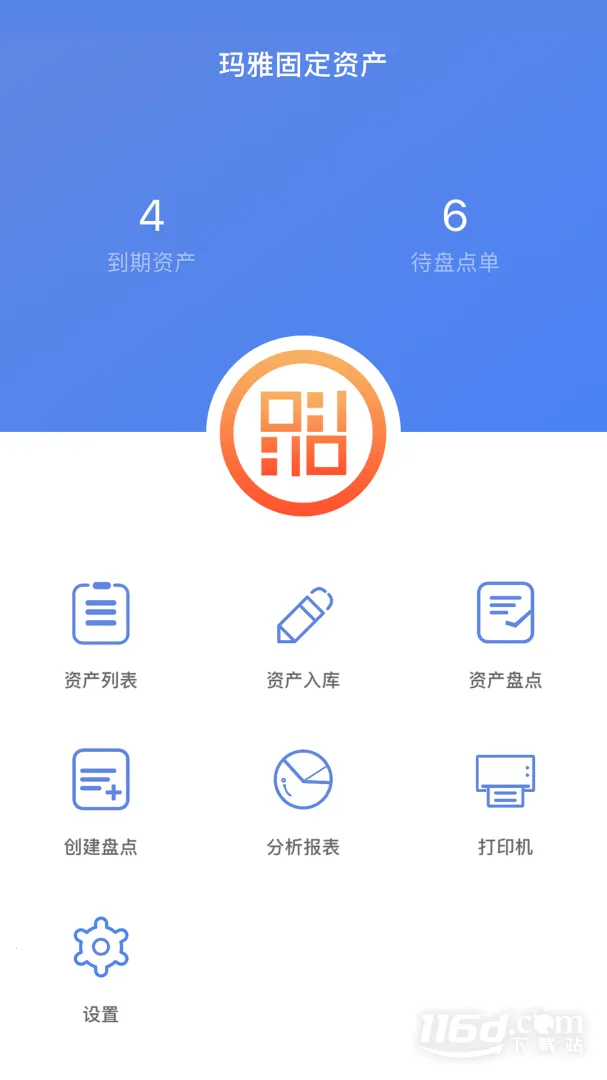
Task: View the 4 到期资产 expired assets
Action: tap(151, 235)
